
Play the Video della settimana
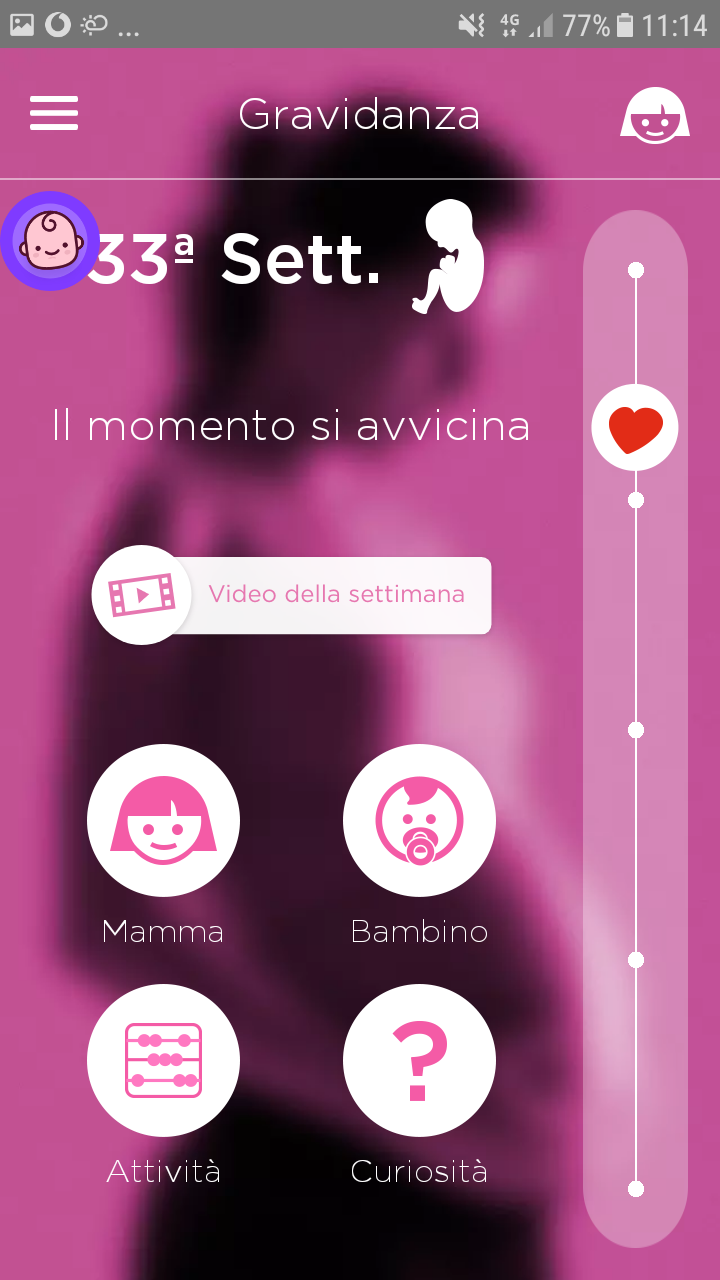click(x=292, y=595)
